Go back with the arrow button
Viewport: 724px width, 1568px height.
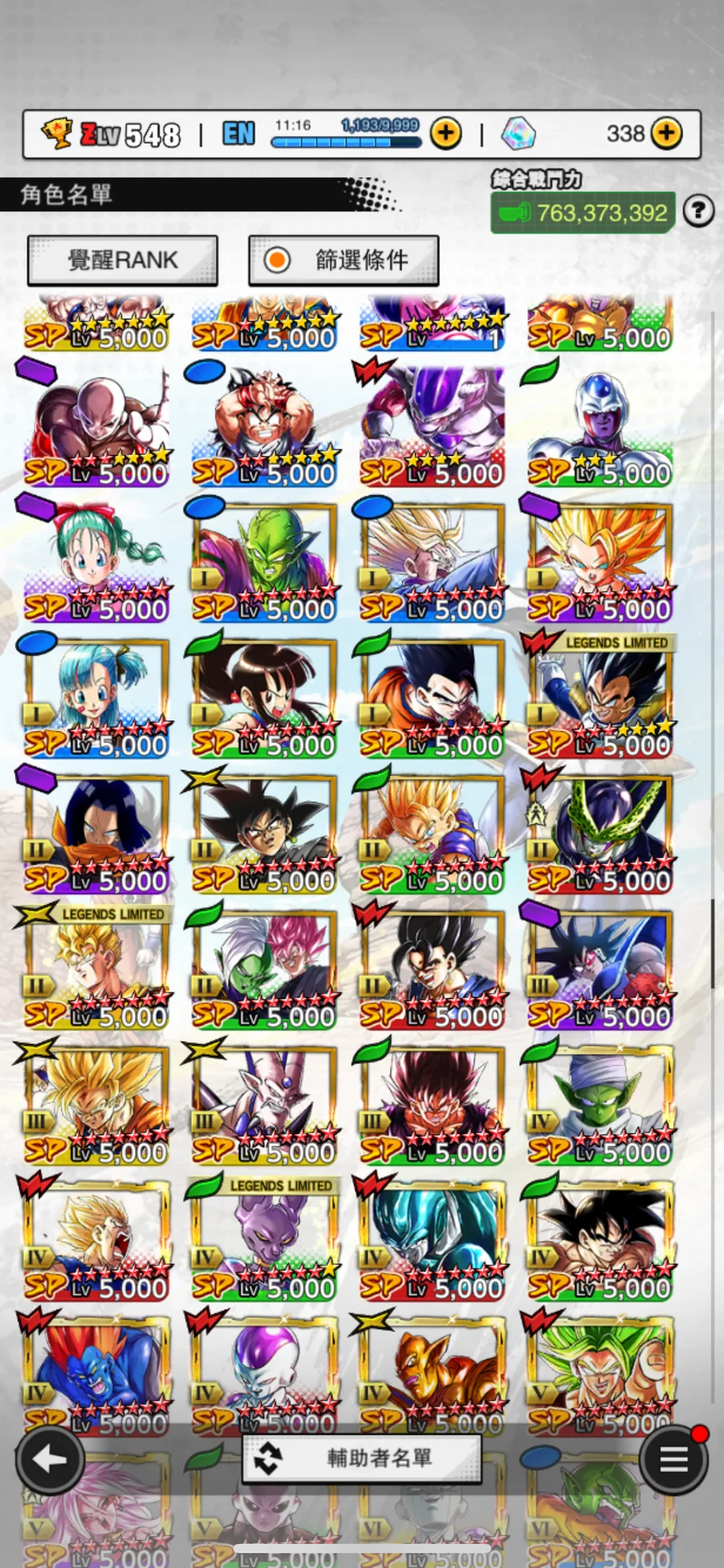coord(50,1459)
